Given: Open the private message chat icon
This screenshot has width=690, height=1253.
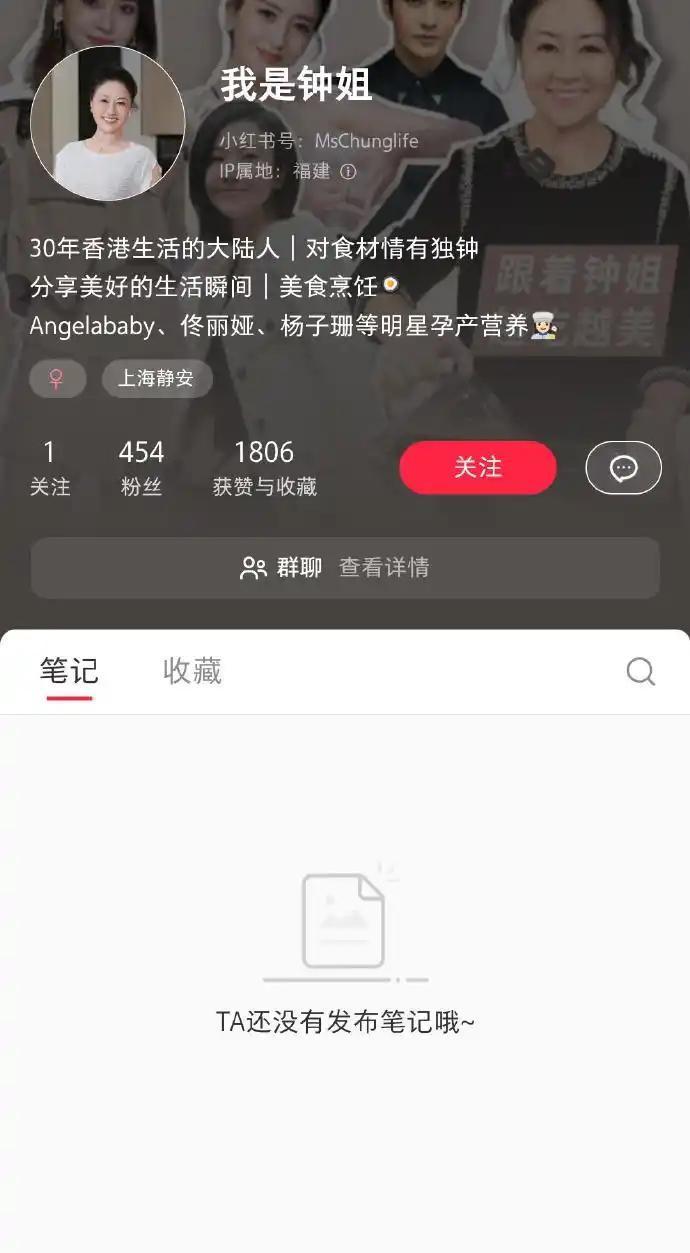Looking at the screenshot, I should coord(623,468).
